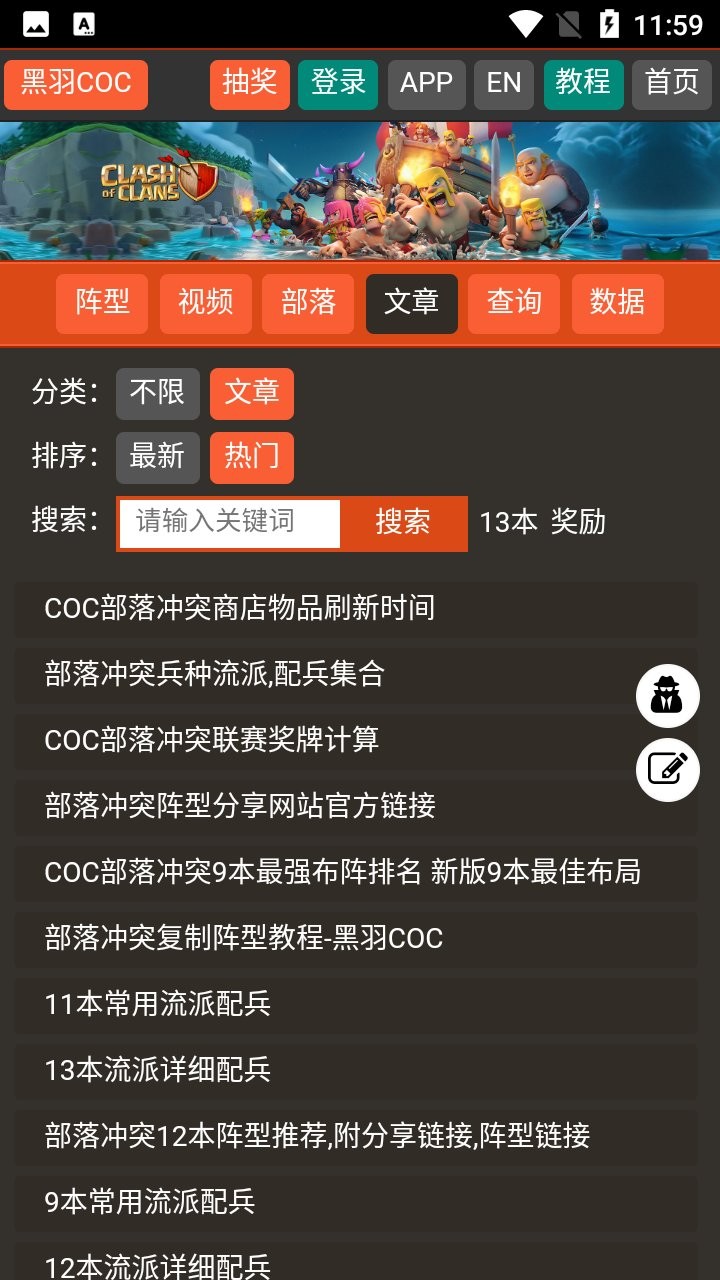Focus the 请输入关键词 search field
720x1280 pixels.
230,523
